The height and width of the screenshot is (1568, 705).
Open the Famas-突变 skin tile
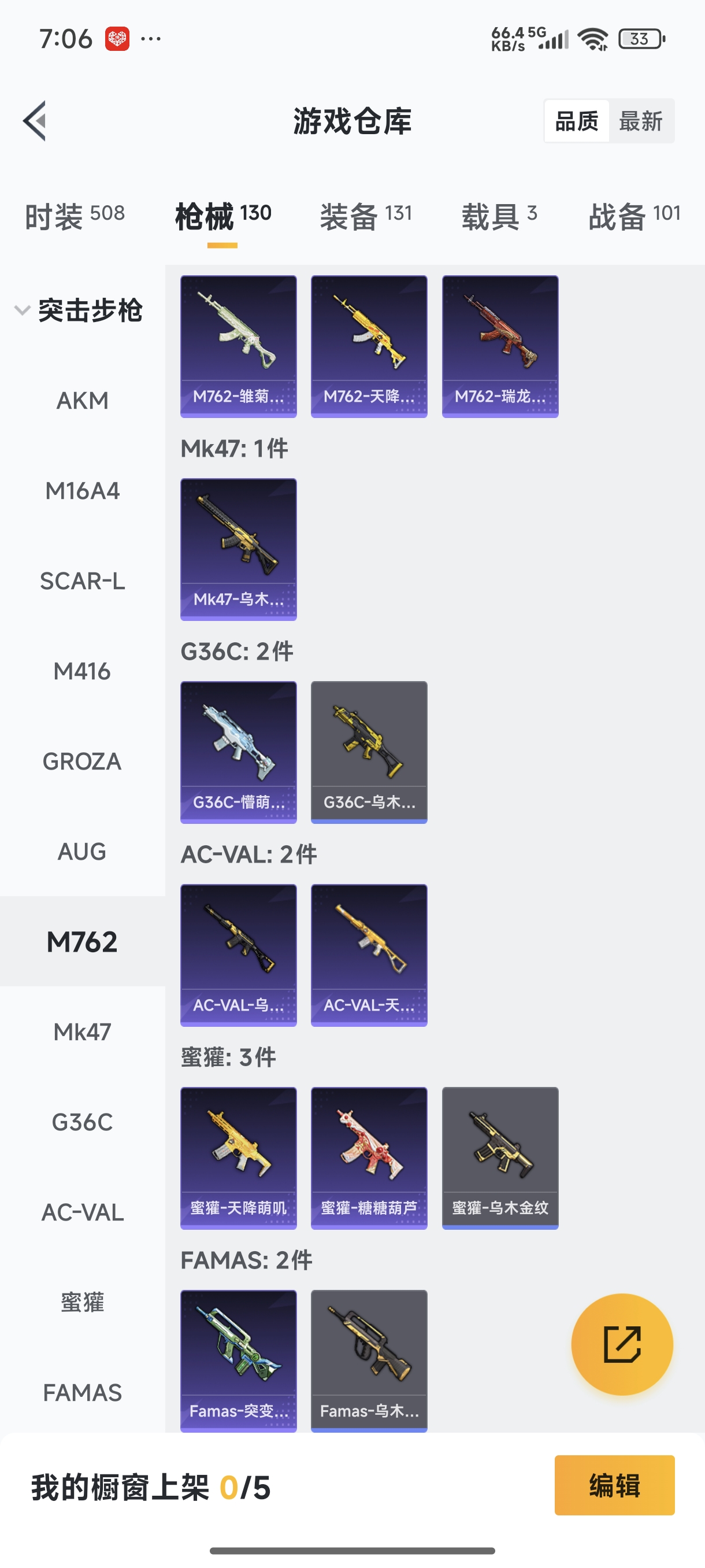click(239, 1360)
